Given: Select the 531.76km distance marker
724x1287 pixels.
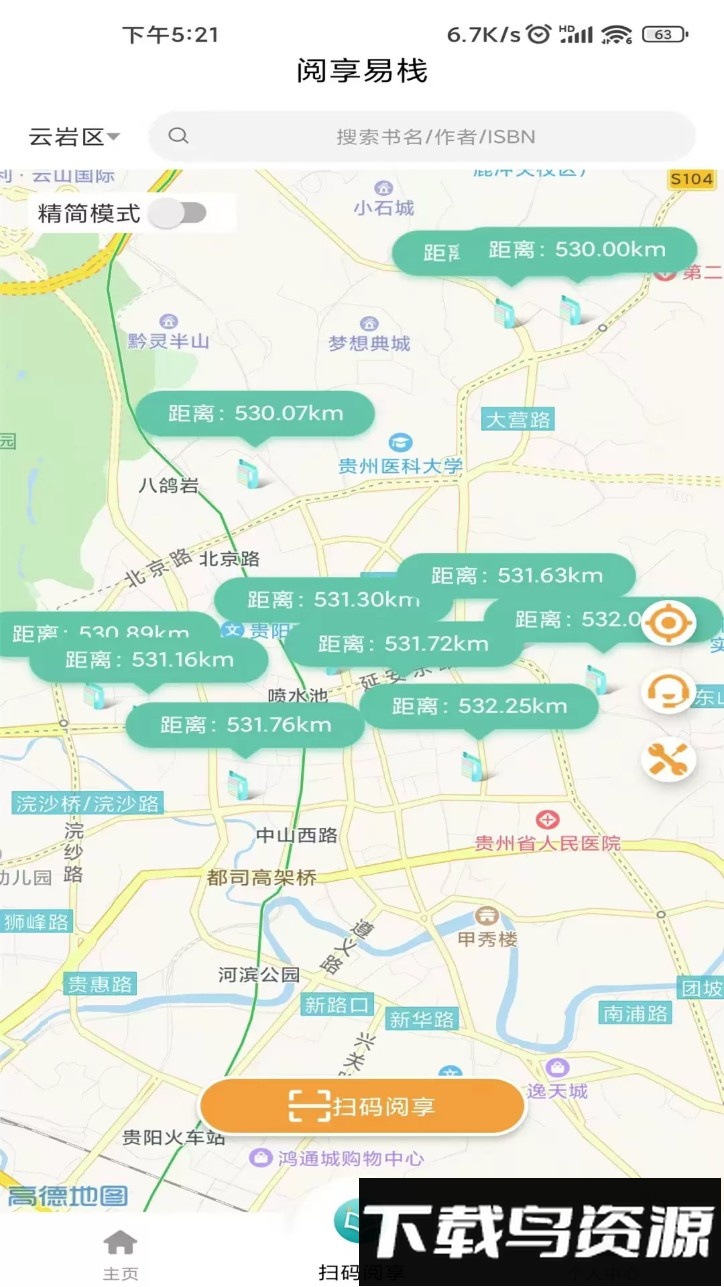Looking at the screenshot, I should pyautogui.click(x=245, y=724).
